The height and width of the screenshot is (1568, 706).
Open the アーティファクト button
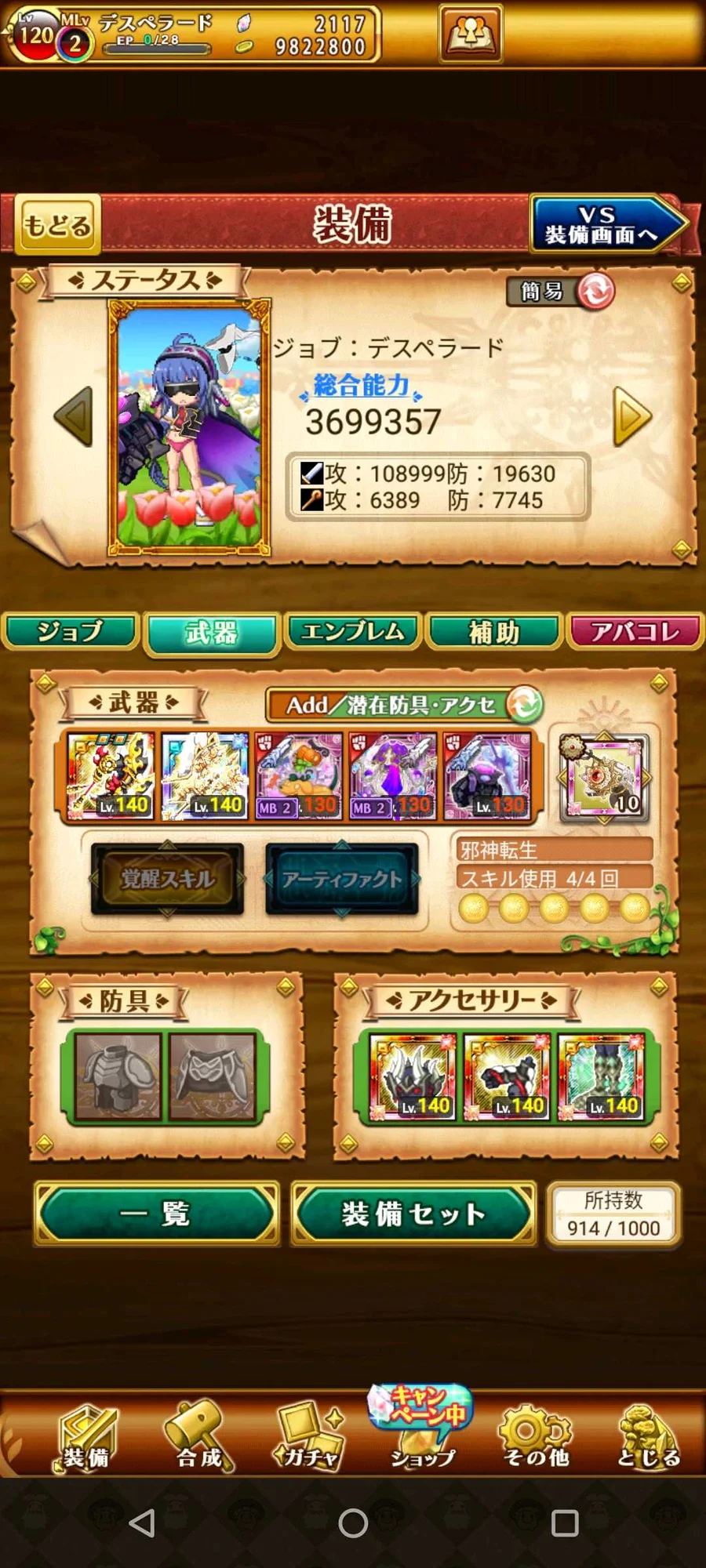click(341, 879)
